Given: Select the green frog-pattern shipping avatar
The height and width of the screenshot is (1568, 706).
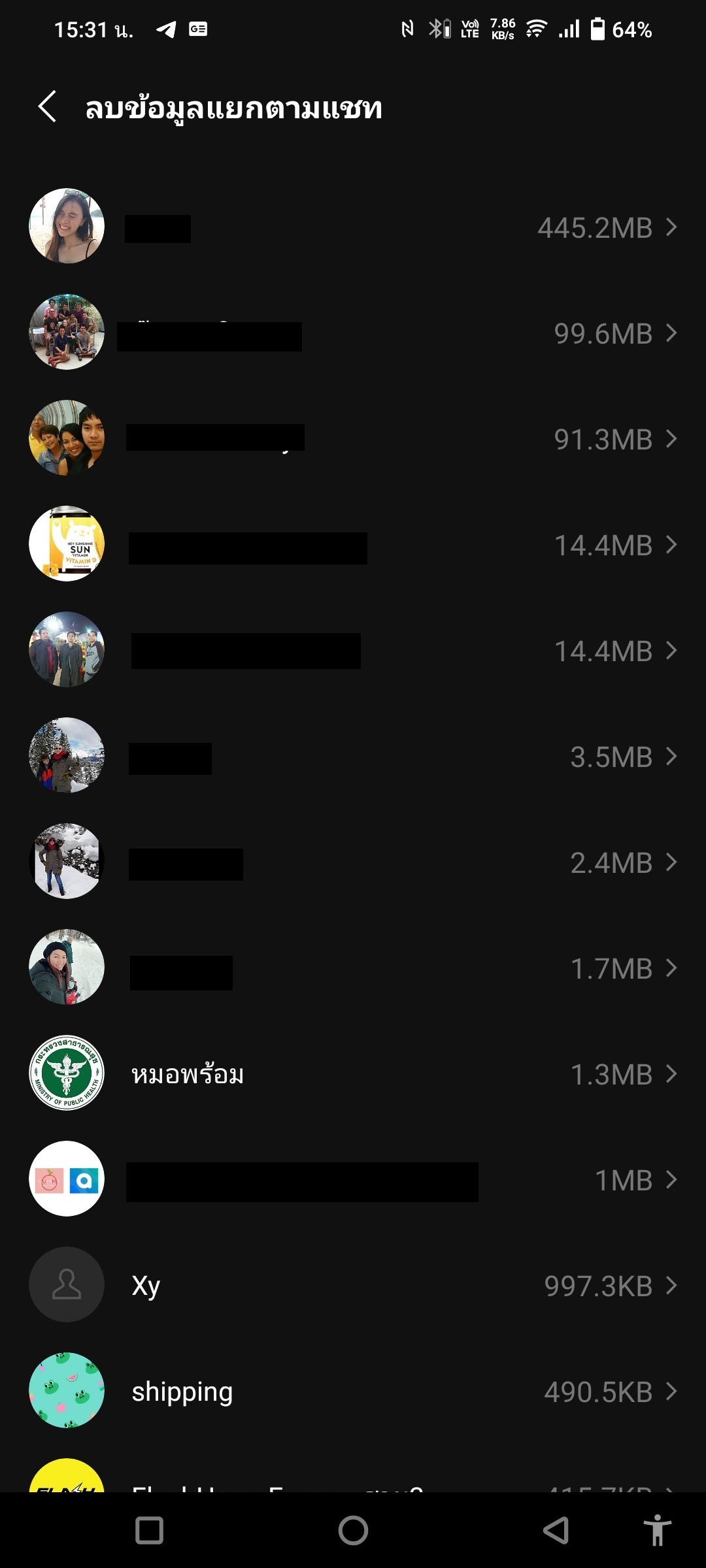Looking at the screenshot, I should coord(66,1390).
